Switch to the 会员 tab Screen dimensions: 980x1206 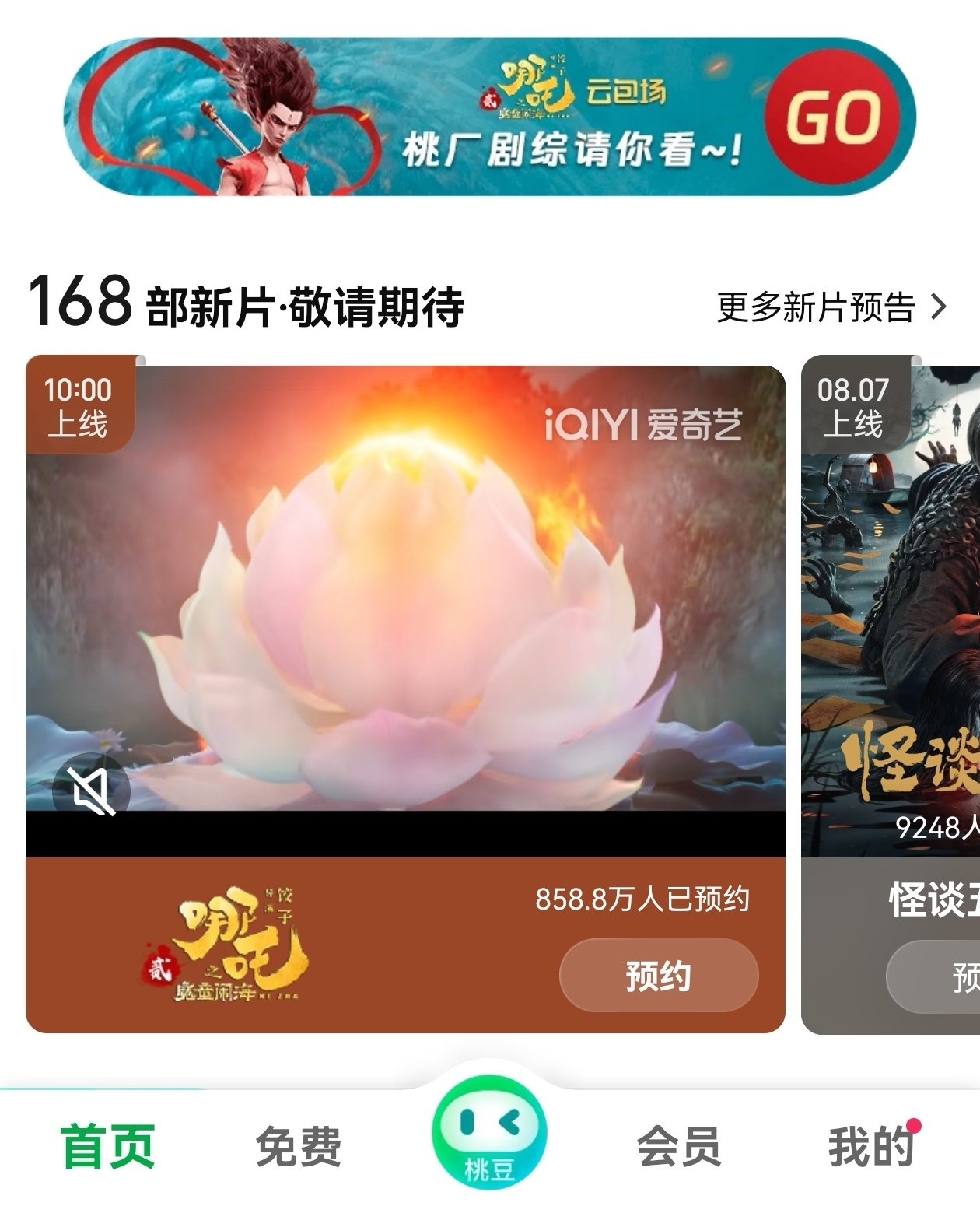(679, 1147)
